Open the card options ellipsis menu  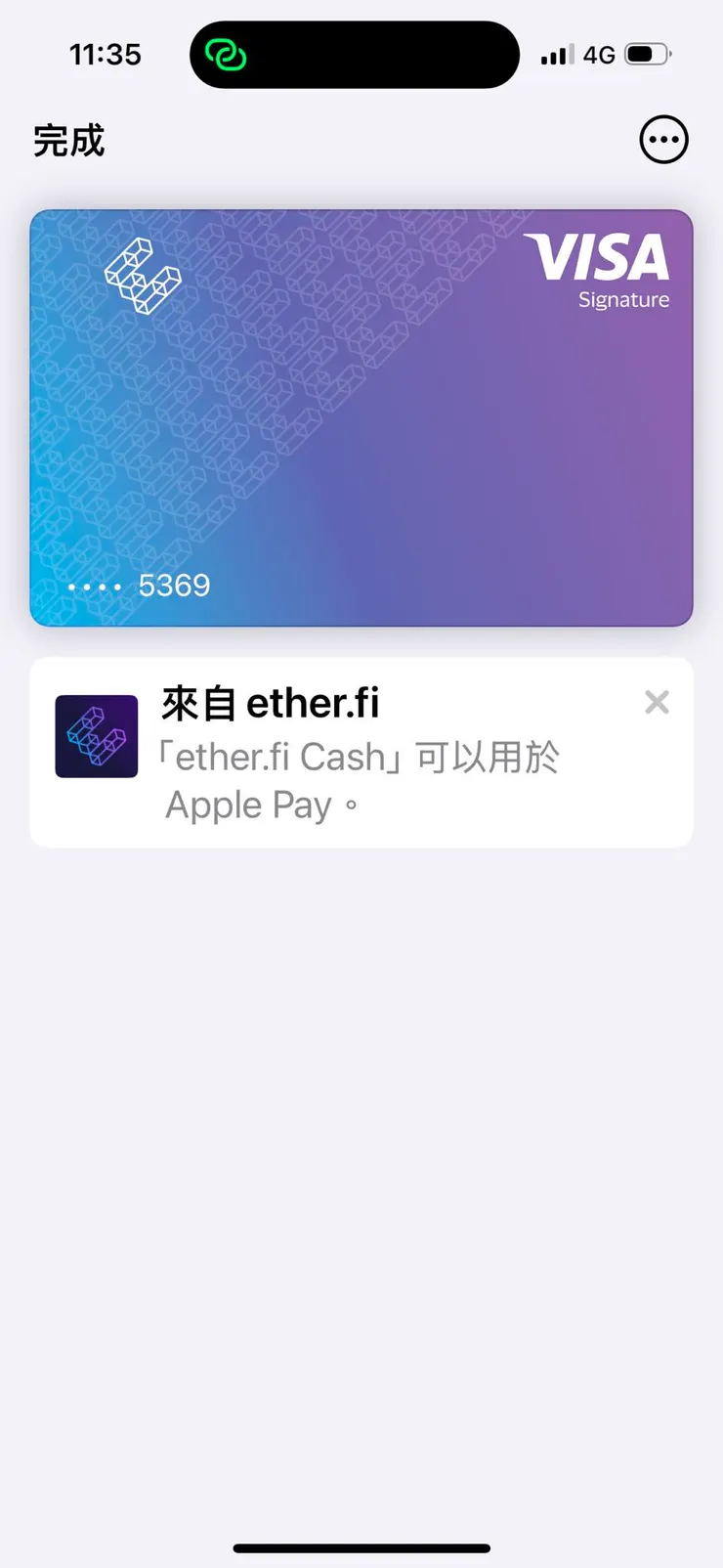click(663, 139)
